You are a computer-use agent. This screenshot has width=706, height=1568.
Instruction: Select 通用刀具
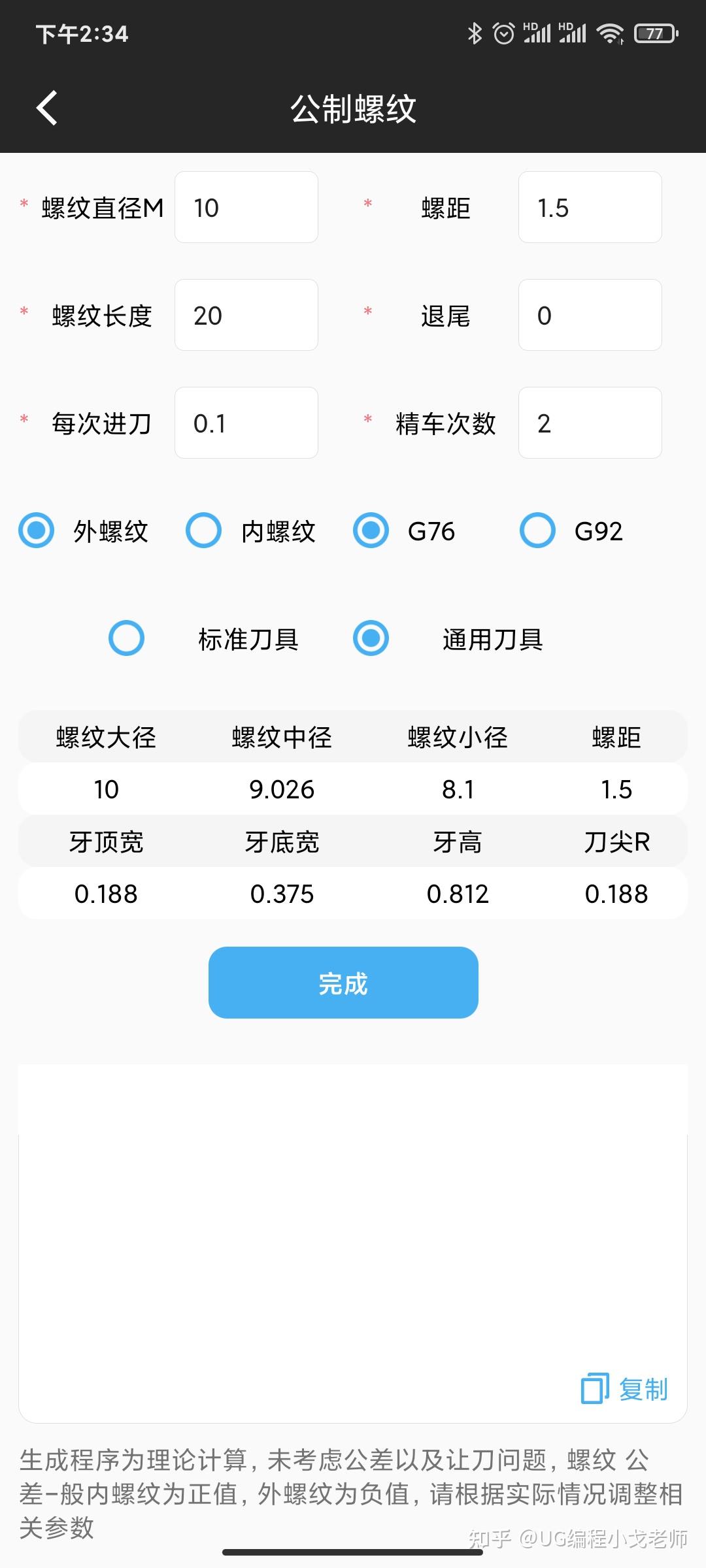371,638
